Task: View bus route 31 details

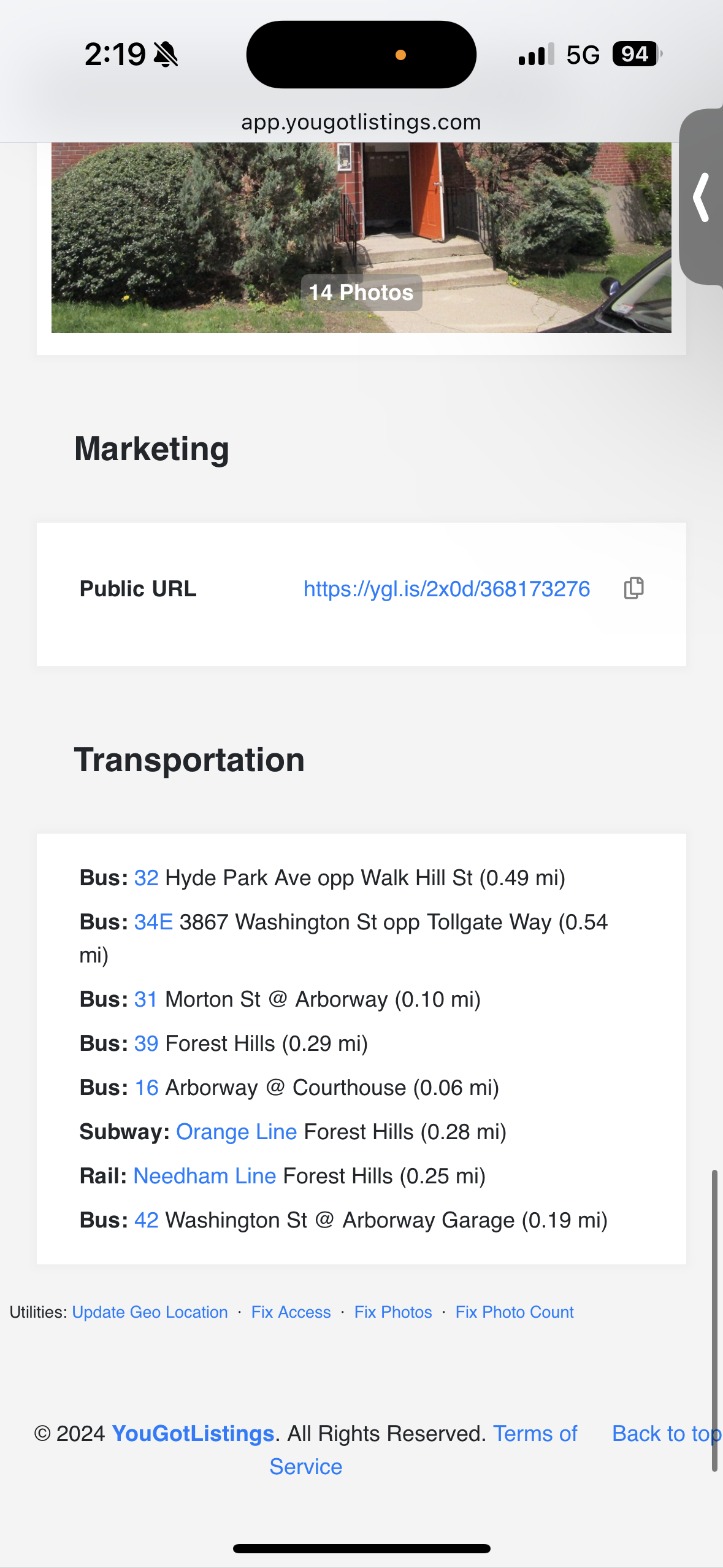Action: pos(146,999)
